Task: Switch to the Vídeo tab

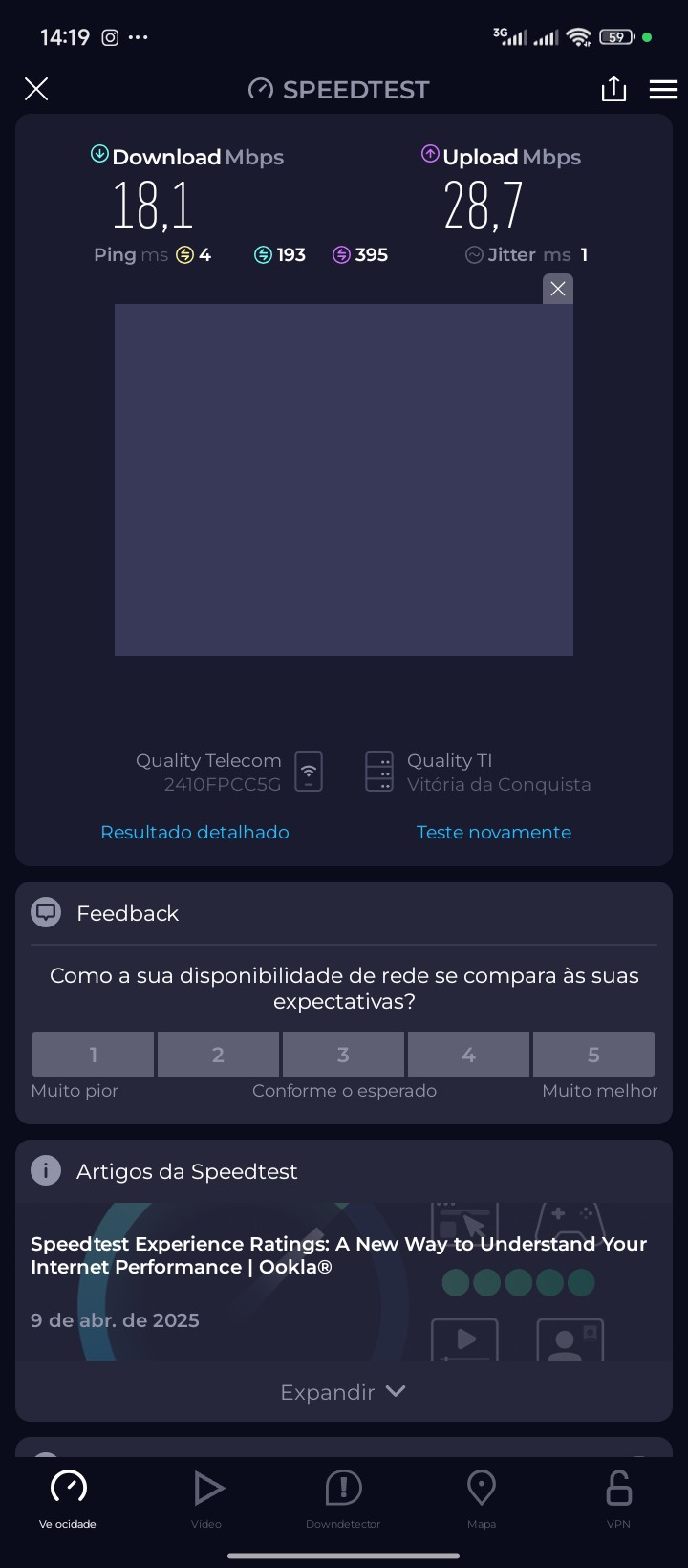Action: (x=206, y=1497)
